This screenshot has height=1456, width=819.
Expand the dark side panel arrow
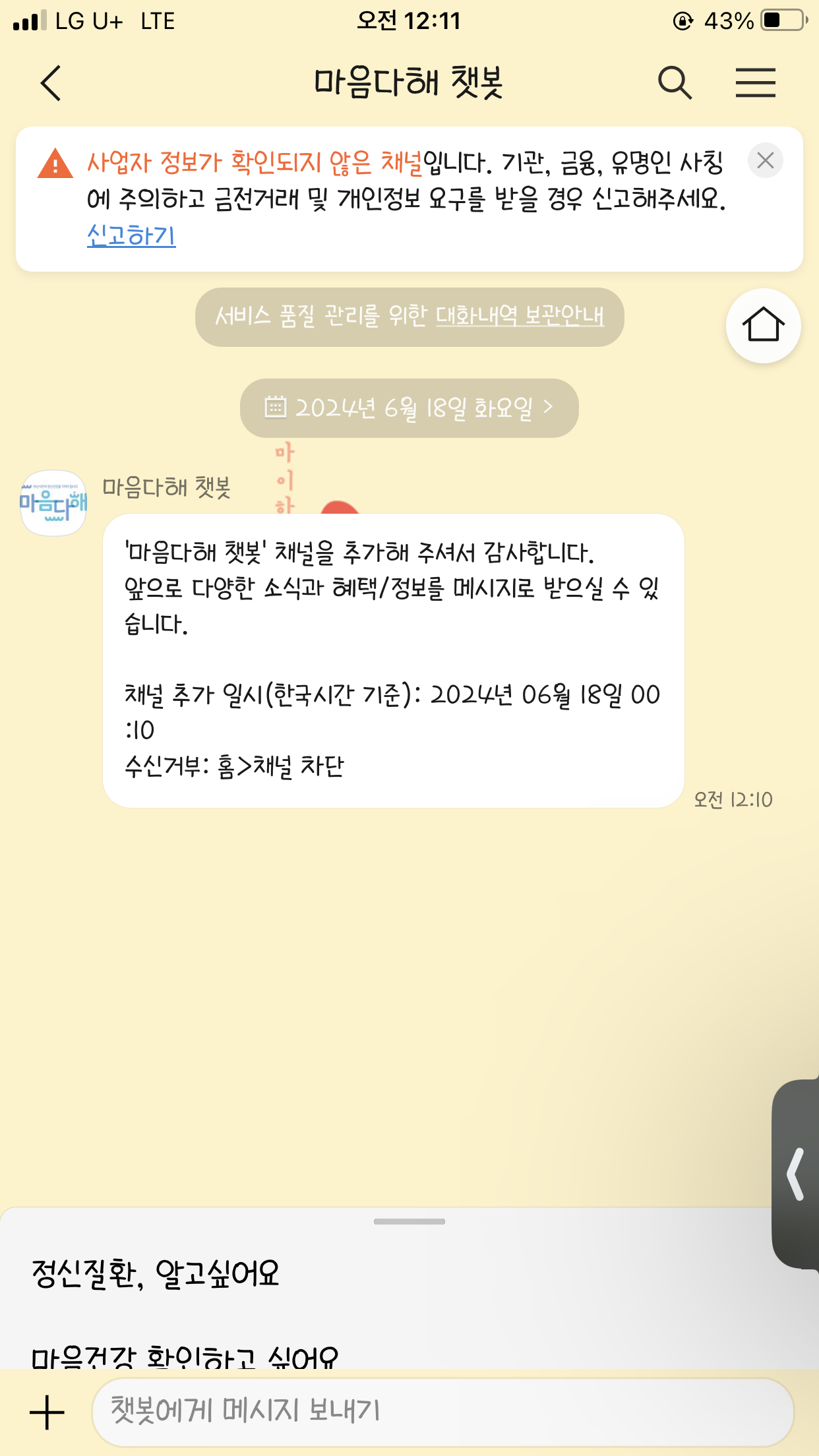pyautogui.click(x=796, y=1174)
